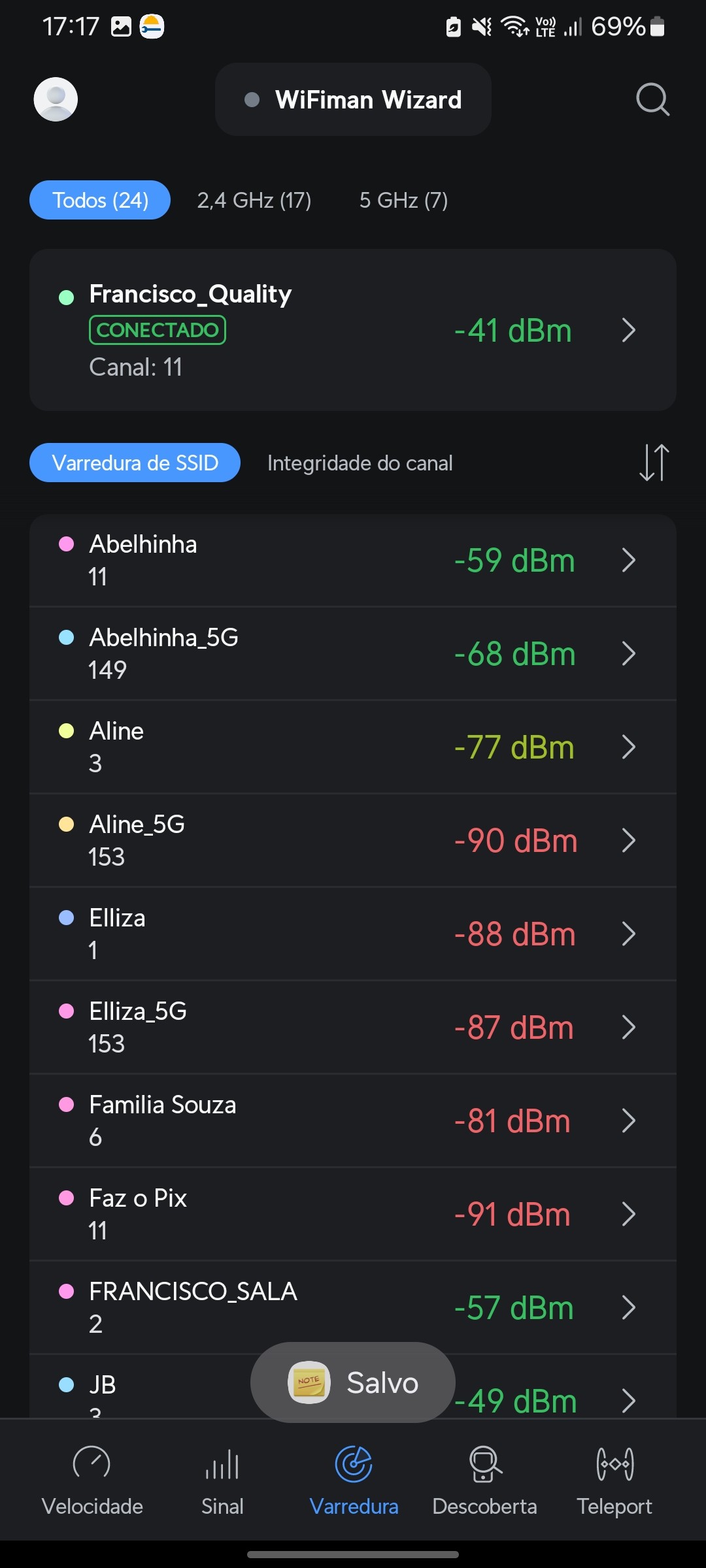This screenshot has width=706, height=1568.
Task: Select the Varredura de SSID tab
Action: coord(135,463)
